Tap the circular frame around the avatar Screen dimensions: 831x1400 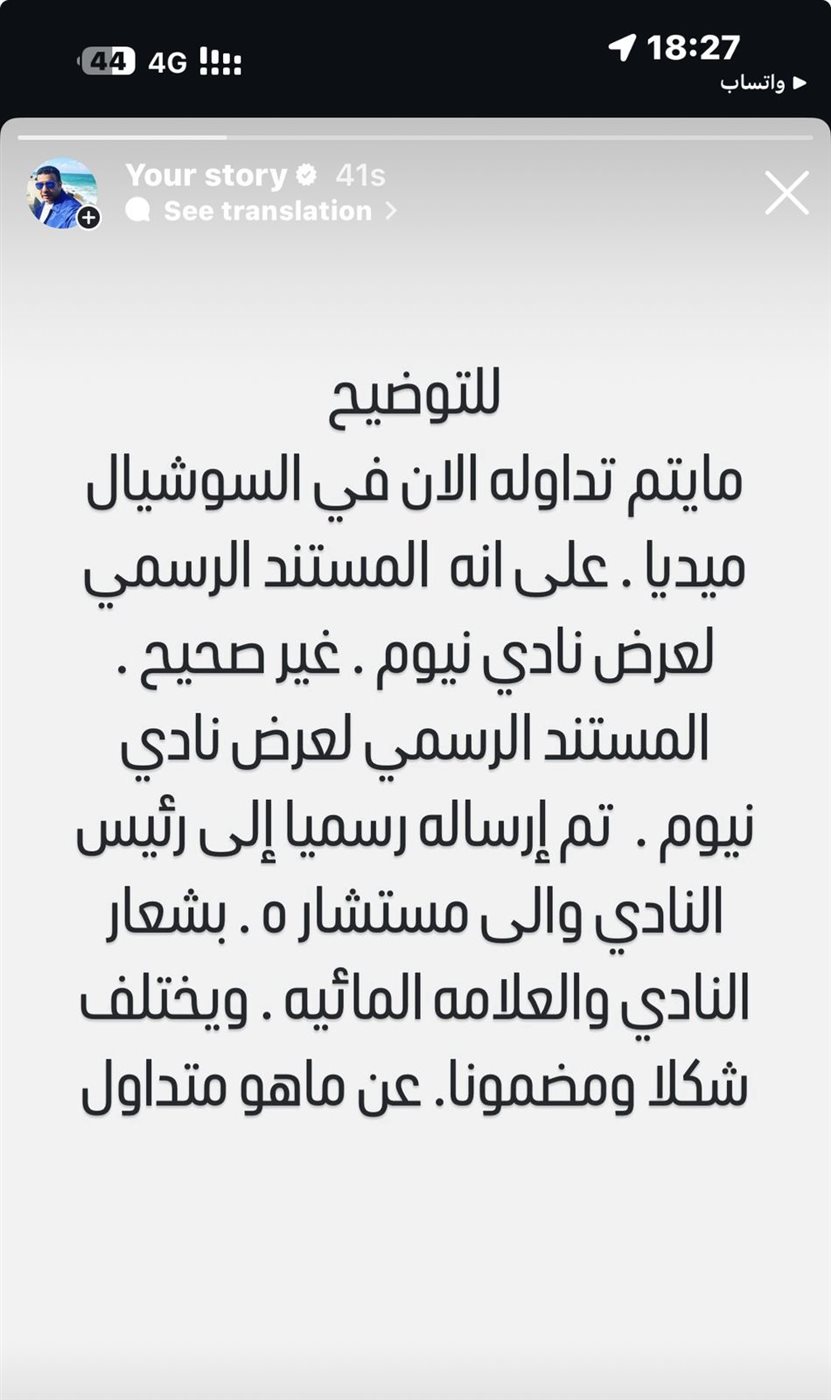65,195
